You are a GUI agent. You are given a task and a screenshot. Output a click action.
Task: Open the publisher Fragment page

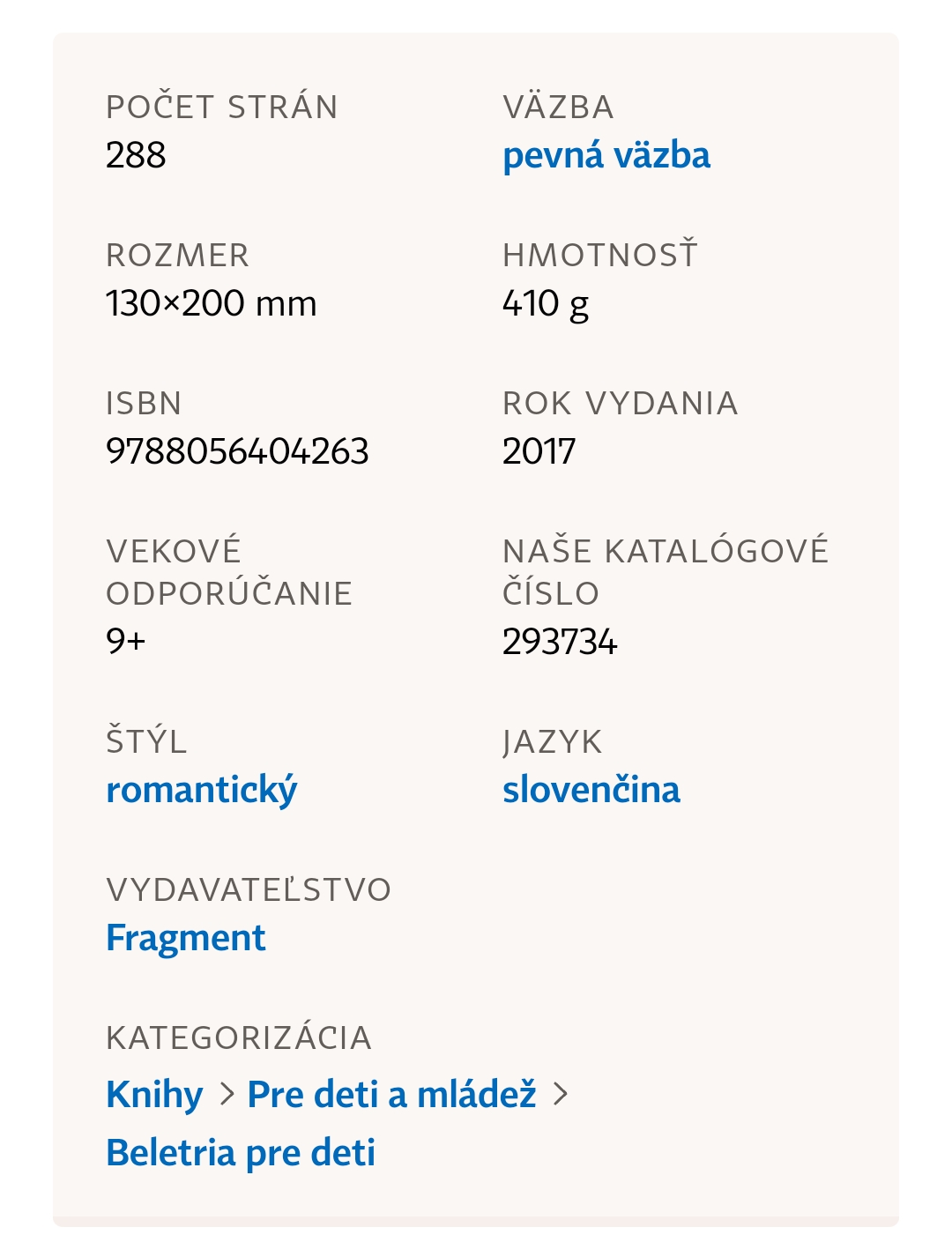(186, 938)
